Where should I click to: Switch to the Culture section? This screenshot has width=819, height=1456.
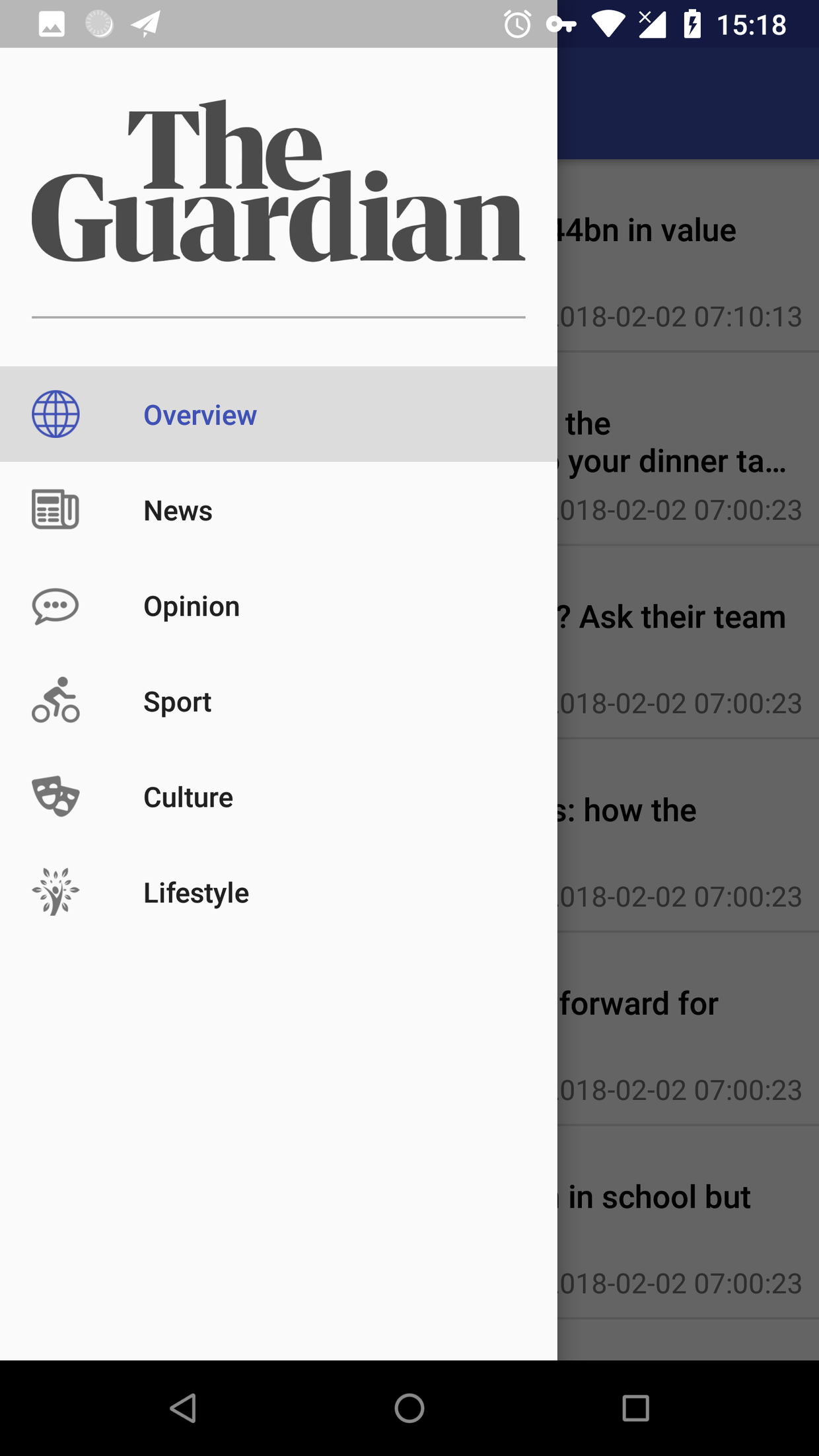188,797
